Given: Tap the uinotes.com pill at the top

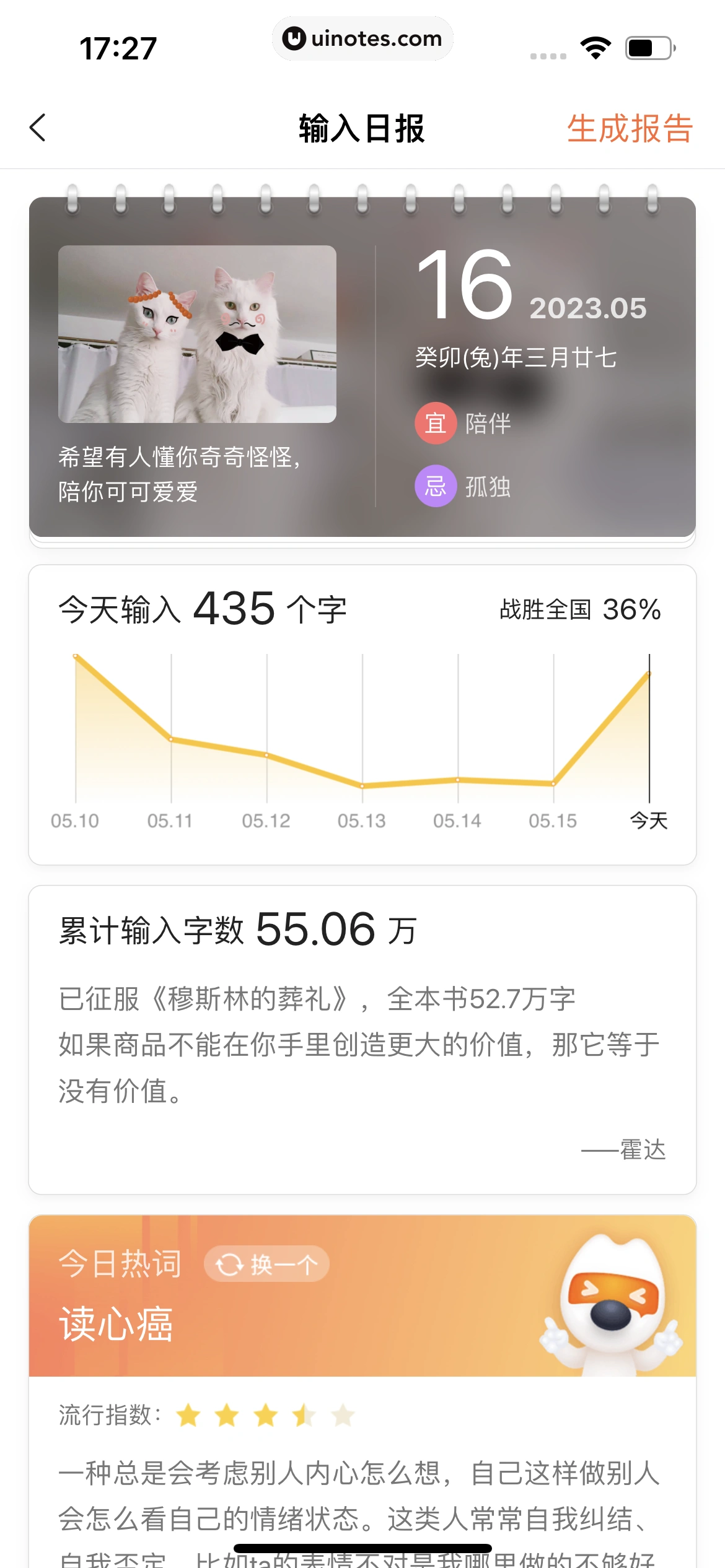Looking at the screenshot, I should [362, 38].
